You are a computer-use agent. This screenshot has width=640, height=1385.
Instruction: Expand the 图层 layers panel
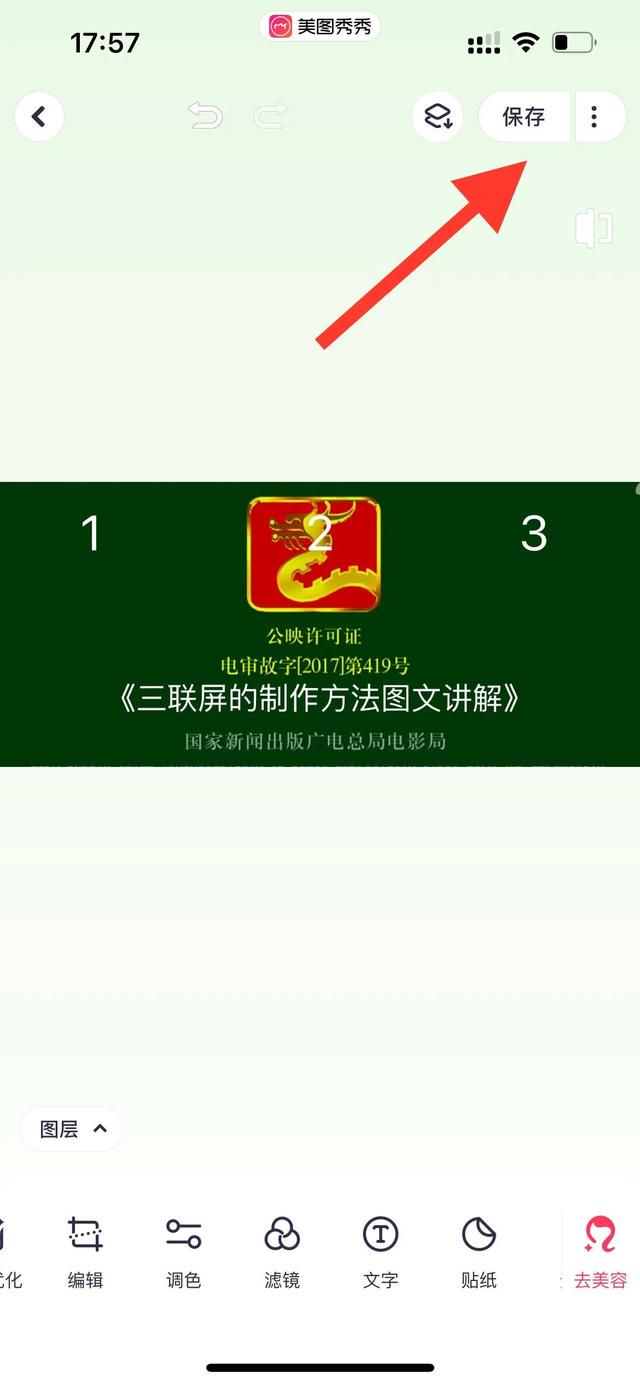72,1129
